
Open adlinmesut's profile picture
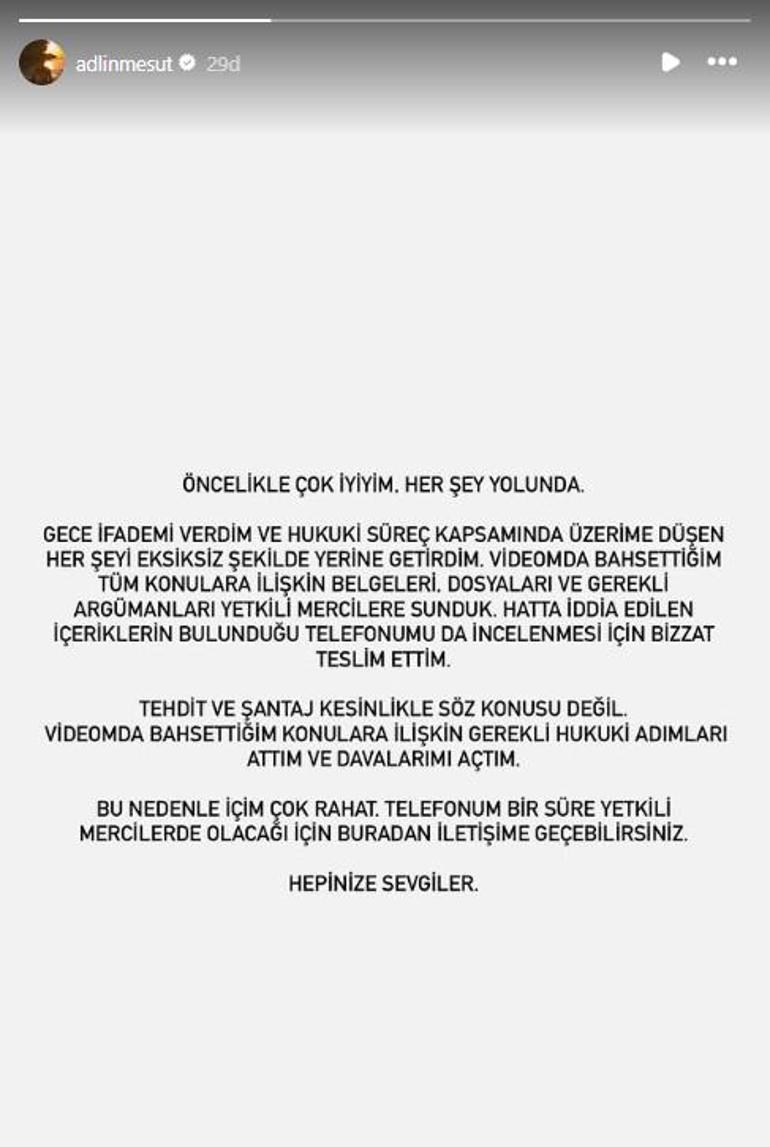pyautogui.click(x=42, y=62)
